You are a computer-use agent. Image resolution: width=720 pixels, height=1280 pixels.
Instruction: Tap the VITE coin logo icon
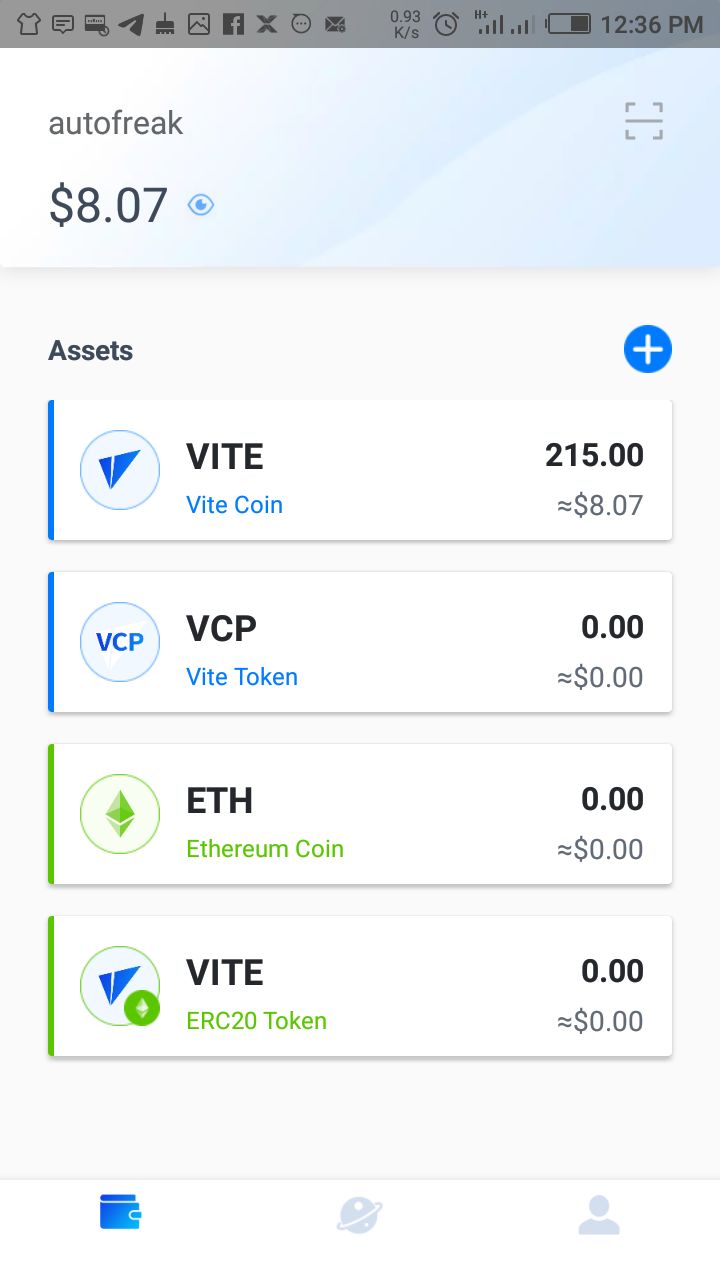pyautogui.click(x=120, y=470)
